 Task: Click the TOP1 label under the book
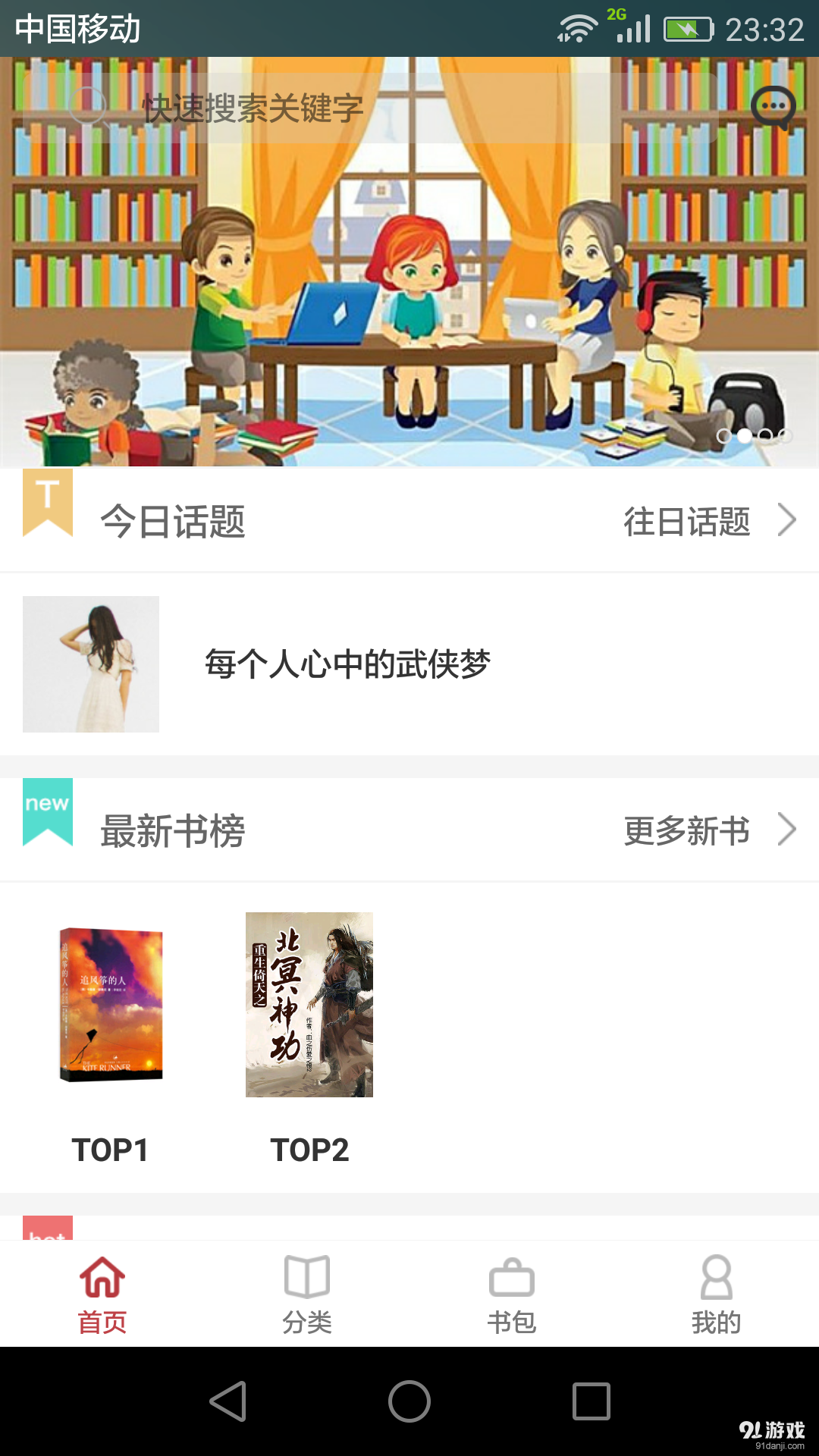(111, 1150)
